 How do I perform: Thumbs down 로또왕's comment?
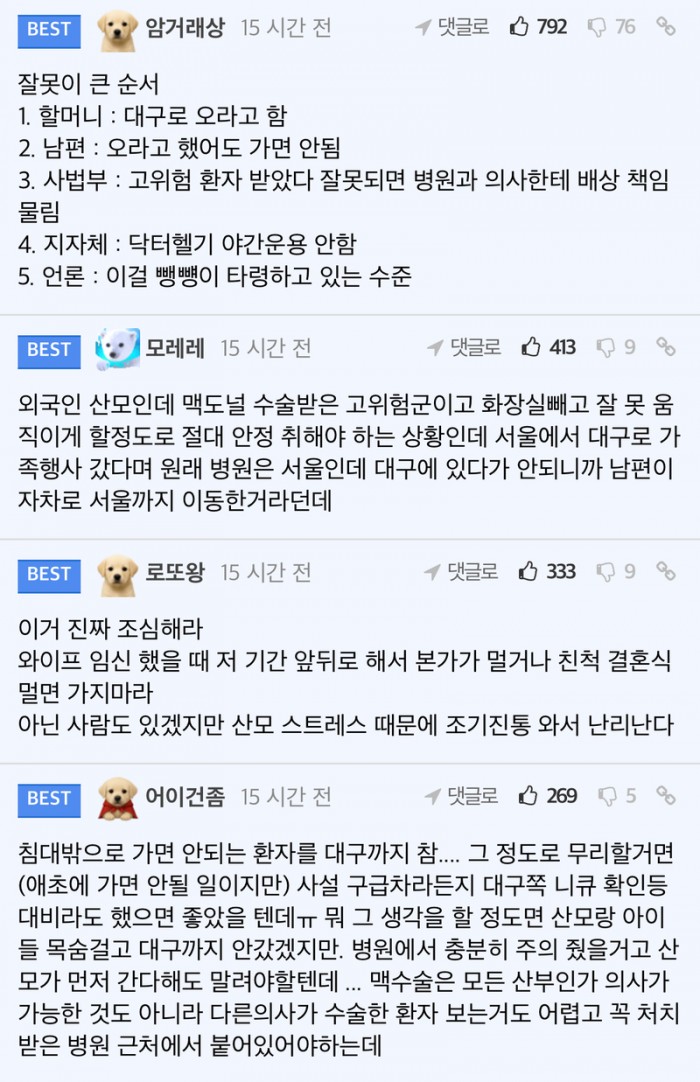tap(606, 572)
